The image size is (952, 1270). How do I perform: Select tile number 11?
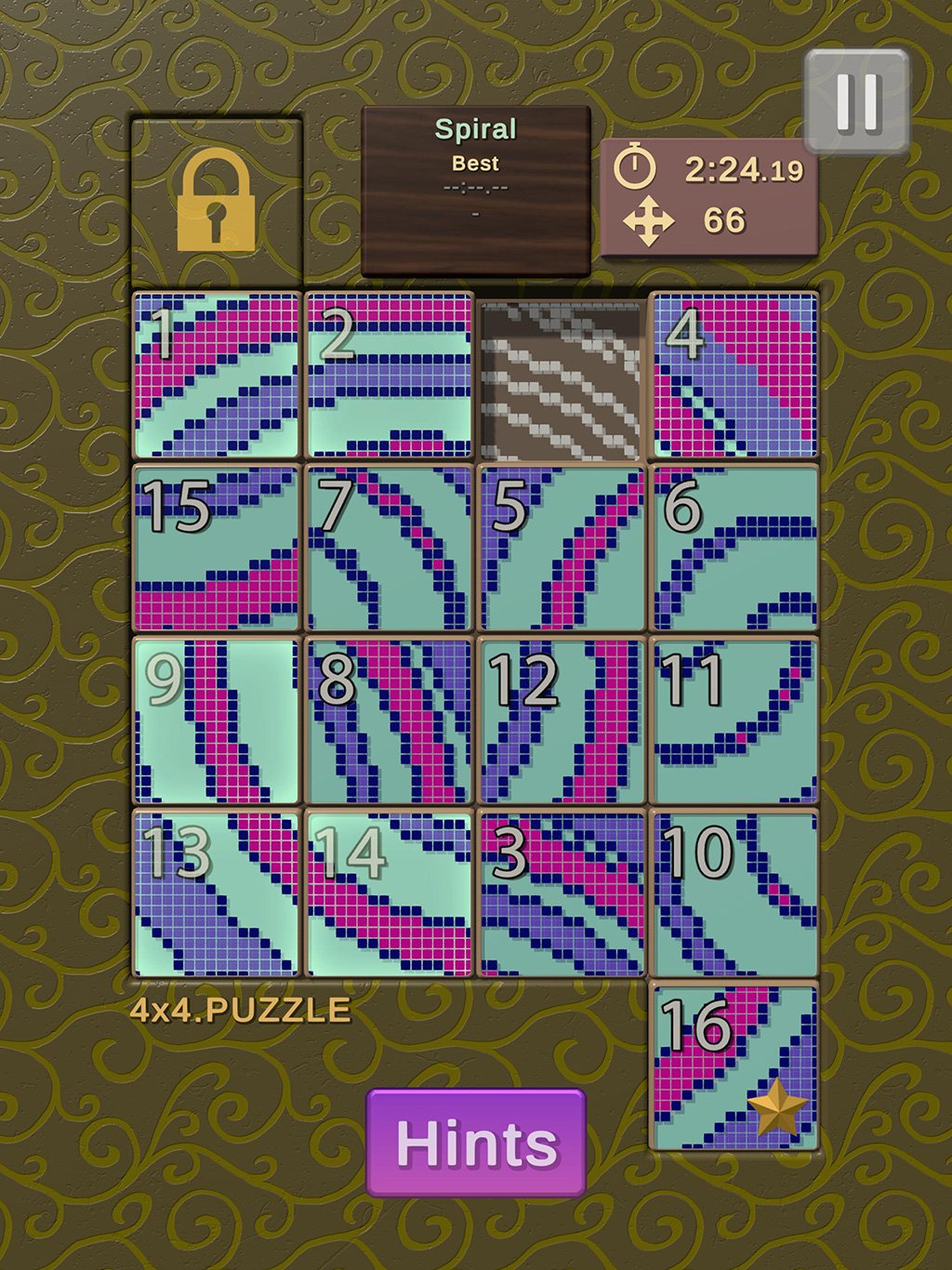pyautogui.click(x=734, y=721)
